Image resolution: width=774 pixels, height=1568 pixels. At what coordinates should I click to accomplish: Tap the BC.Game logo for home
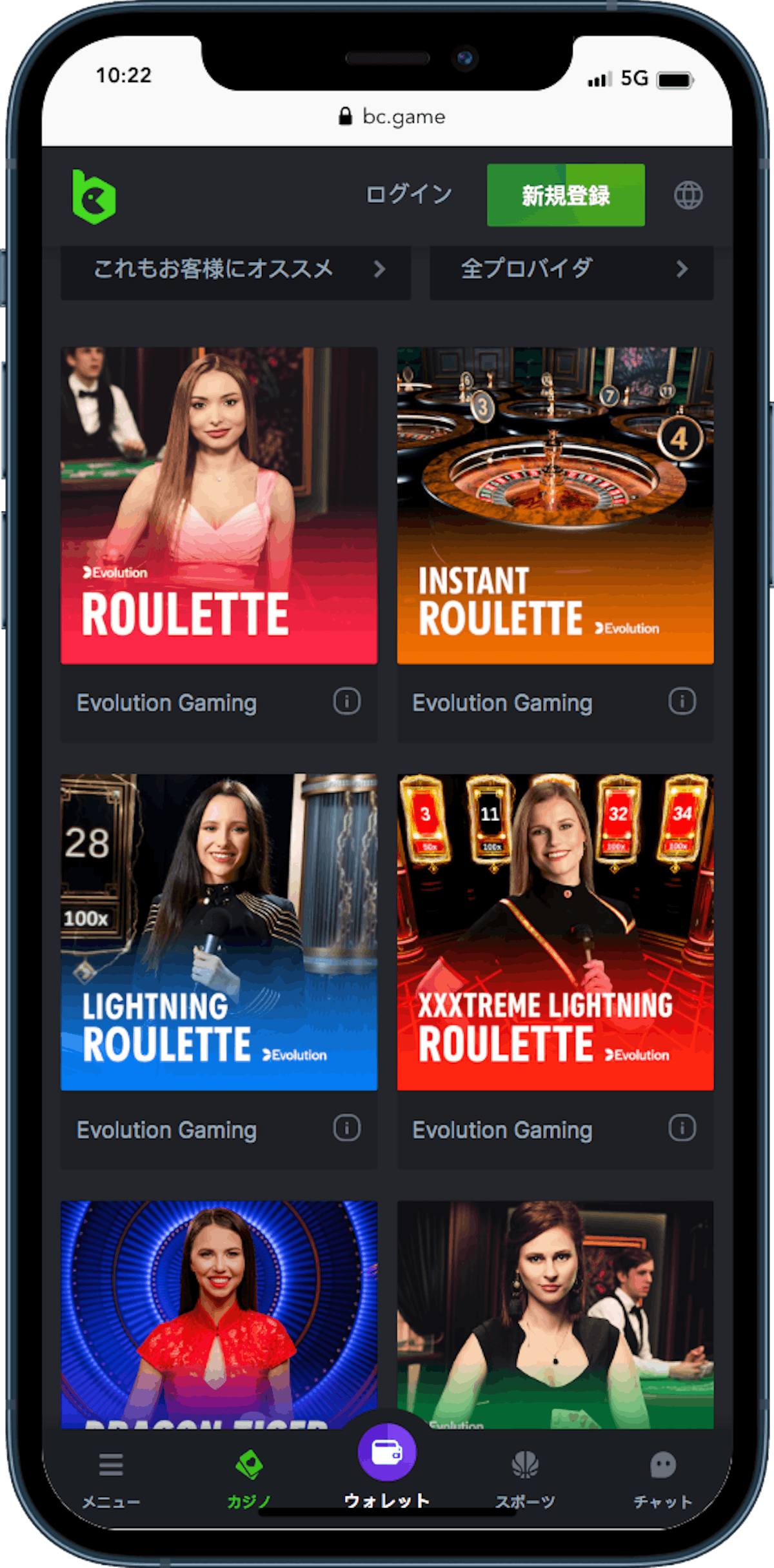(x=94, y=197)
